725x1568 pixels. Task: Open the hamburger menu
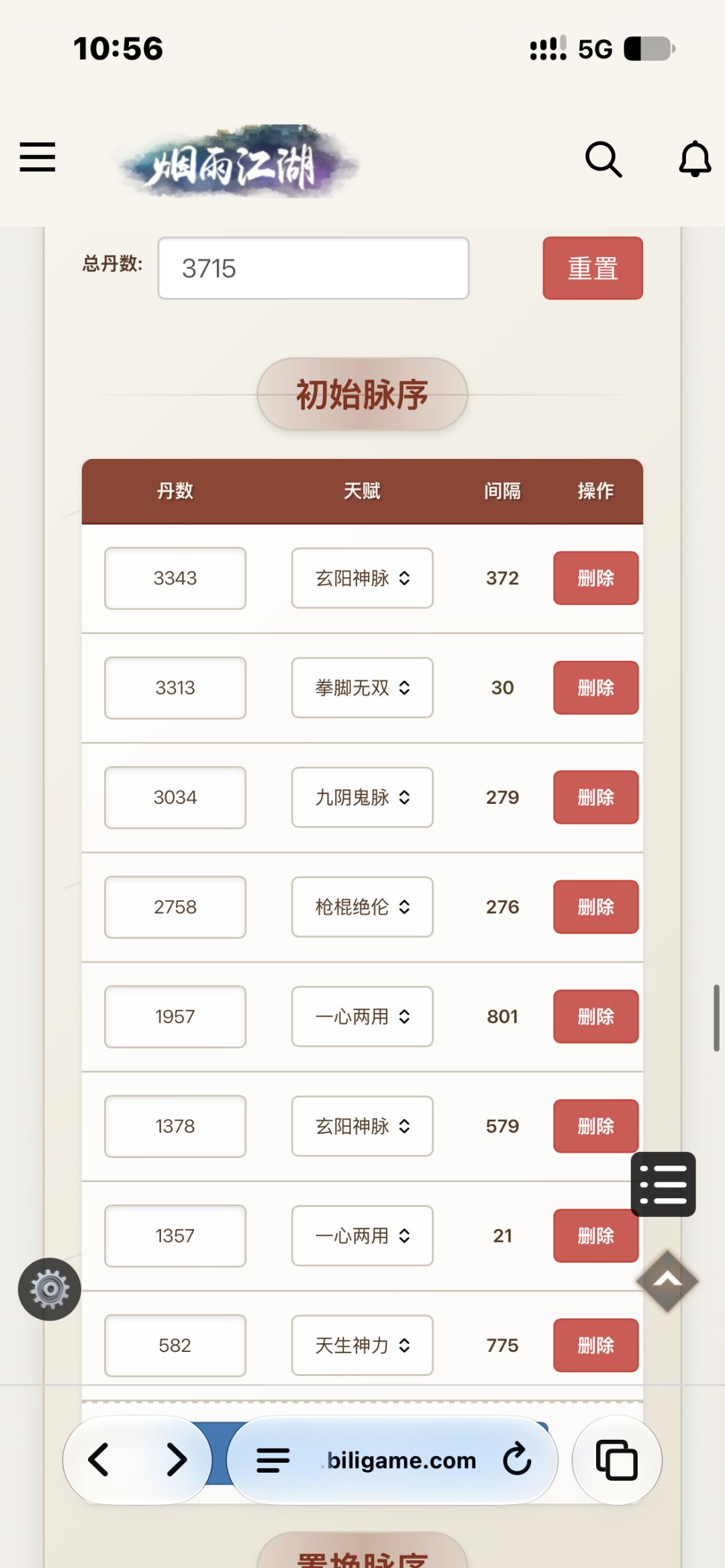38,158
